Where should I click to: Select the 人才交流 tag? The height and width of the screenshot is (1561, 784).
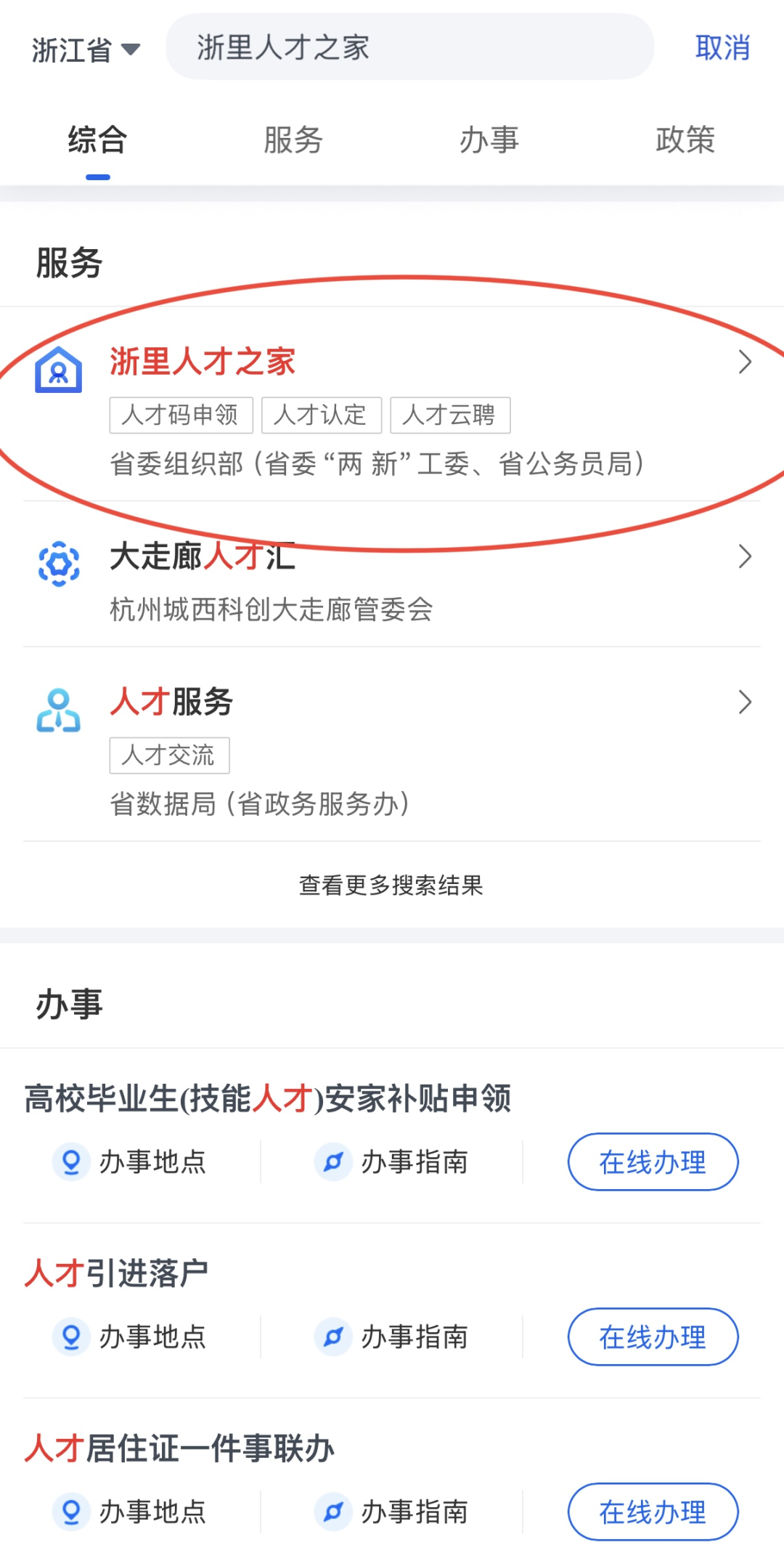[x=169, y=755]
